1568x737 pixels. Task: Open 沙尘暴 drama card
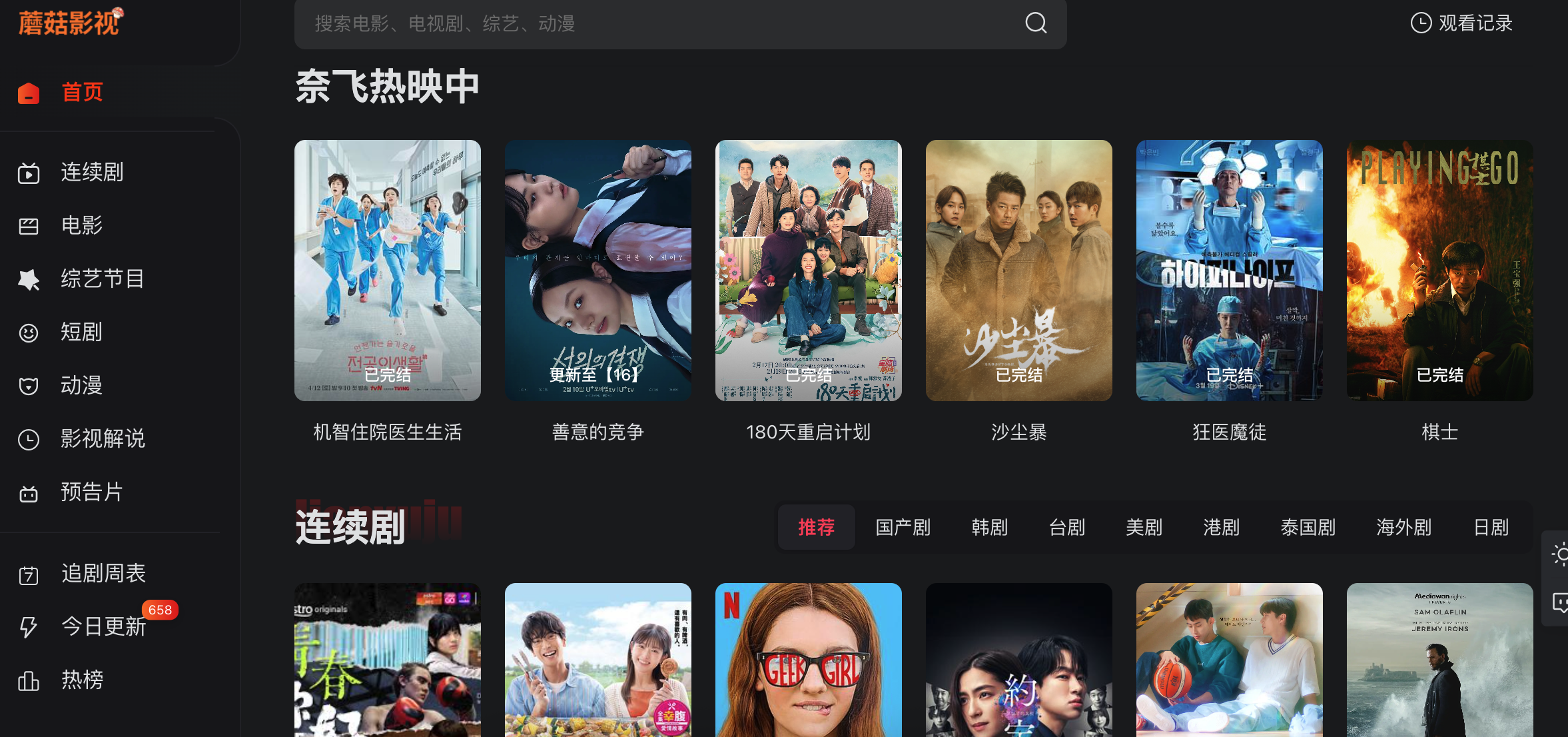click(1019, 271)
